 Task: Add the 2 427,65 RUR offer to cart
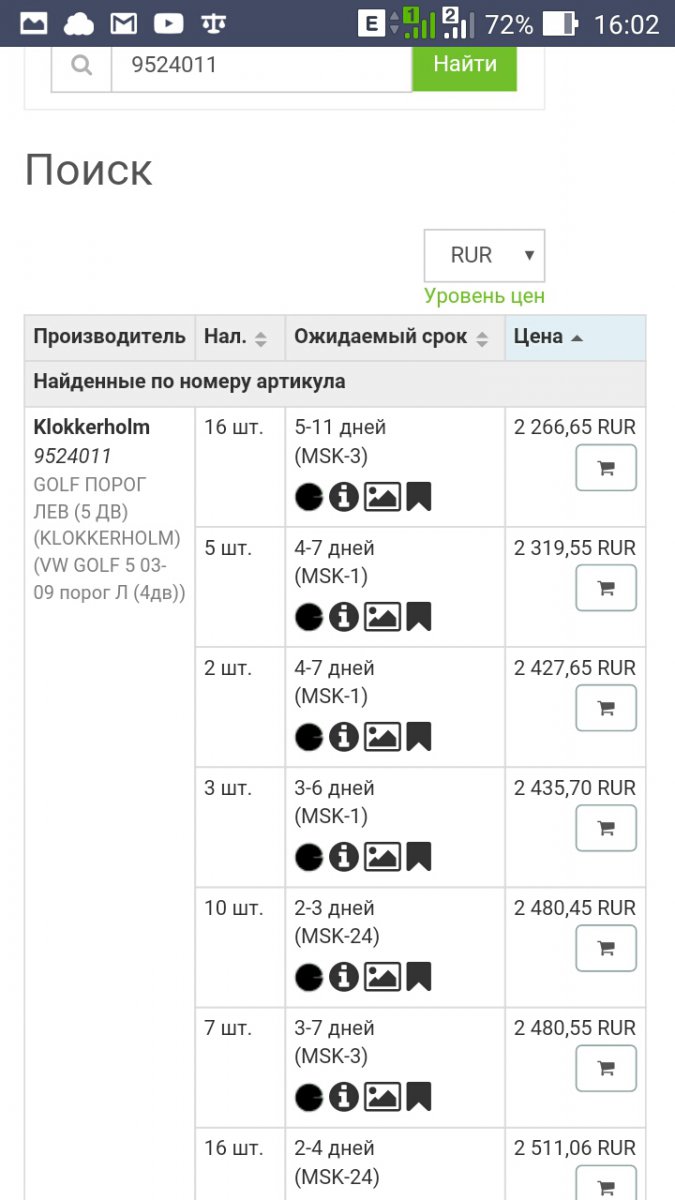(x=606, y=708)
